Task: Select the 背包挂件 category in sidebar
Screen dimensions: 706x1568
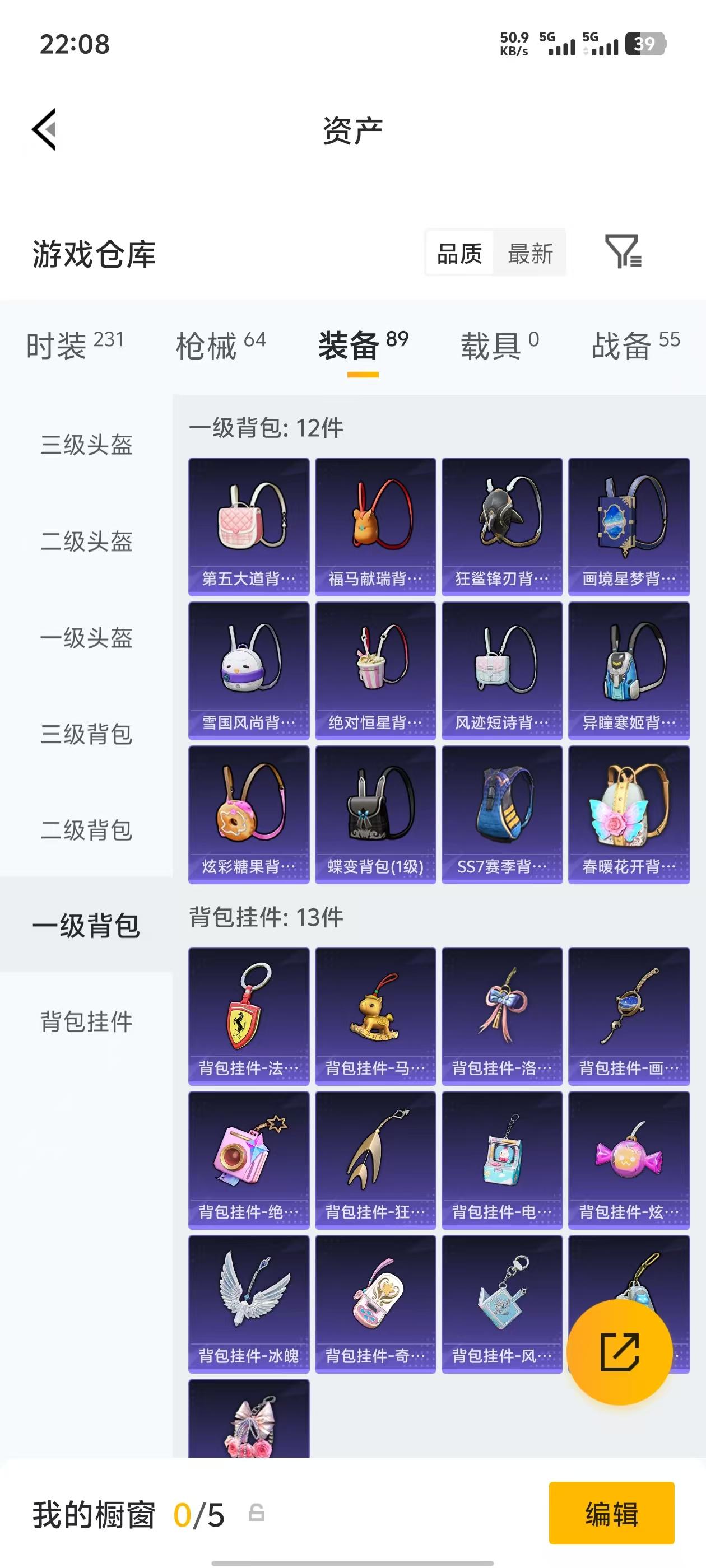Action: tap(85, 1019)
